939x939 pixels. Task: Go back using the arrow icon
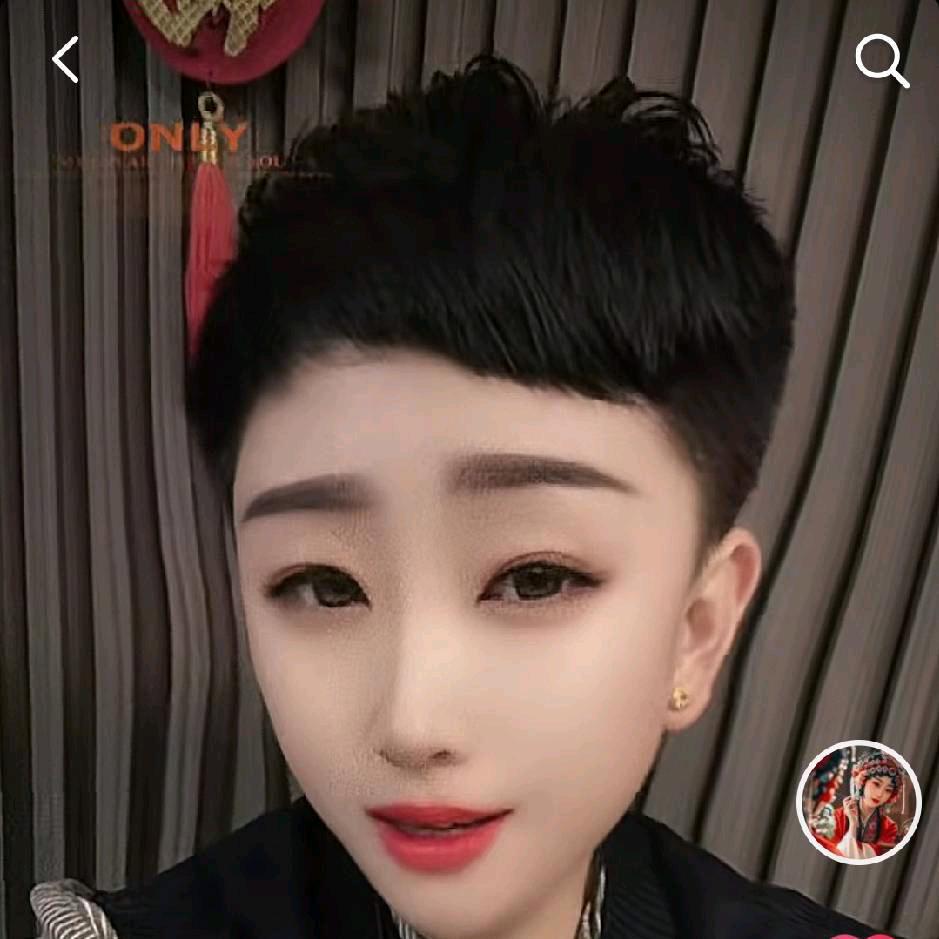tap(66, 60)
